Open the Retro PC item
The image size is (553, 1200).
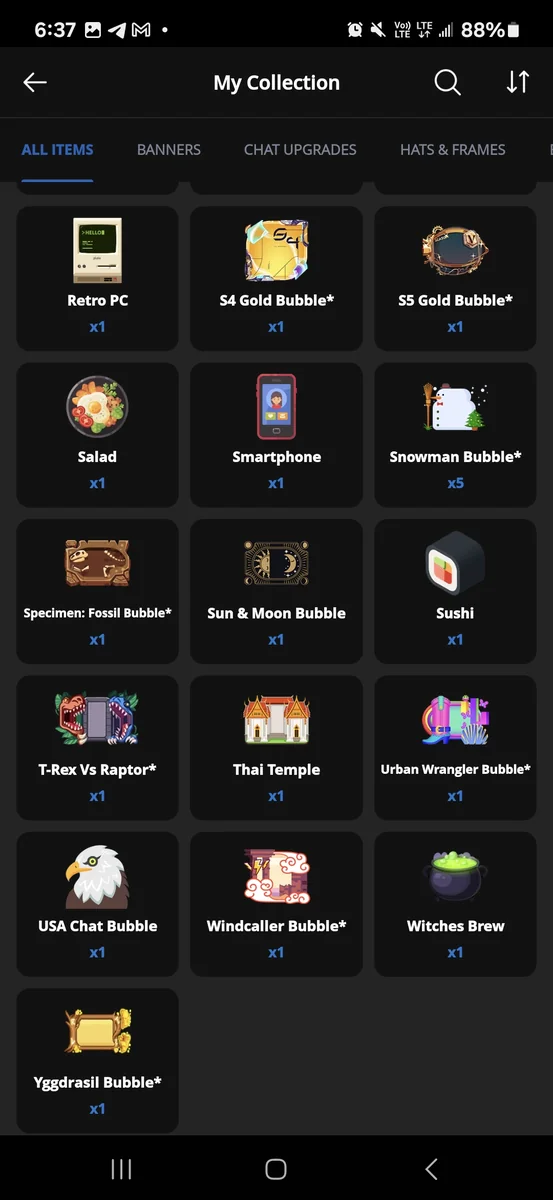tap(98, 279)
